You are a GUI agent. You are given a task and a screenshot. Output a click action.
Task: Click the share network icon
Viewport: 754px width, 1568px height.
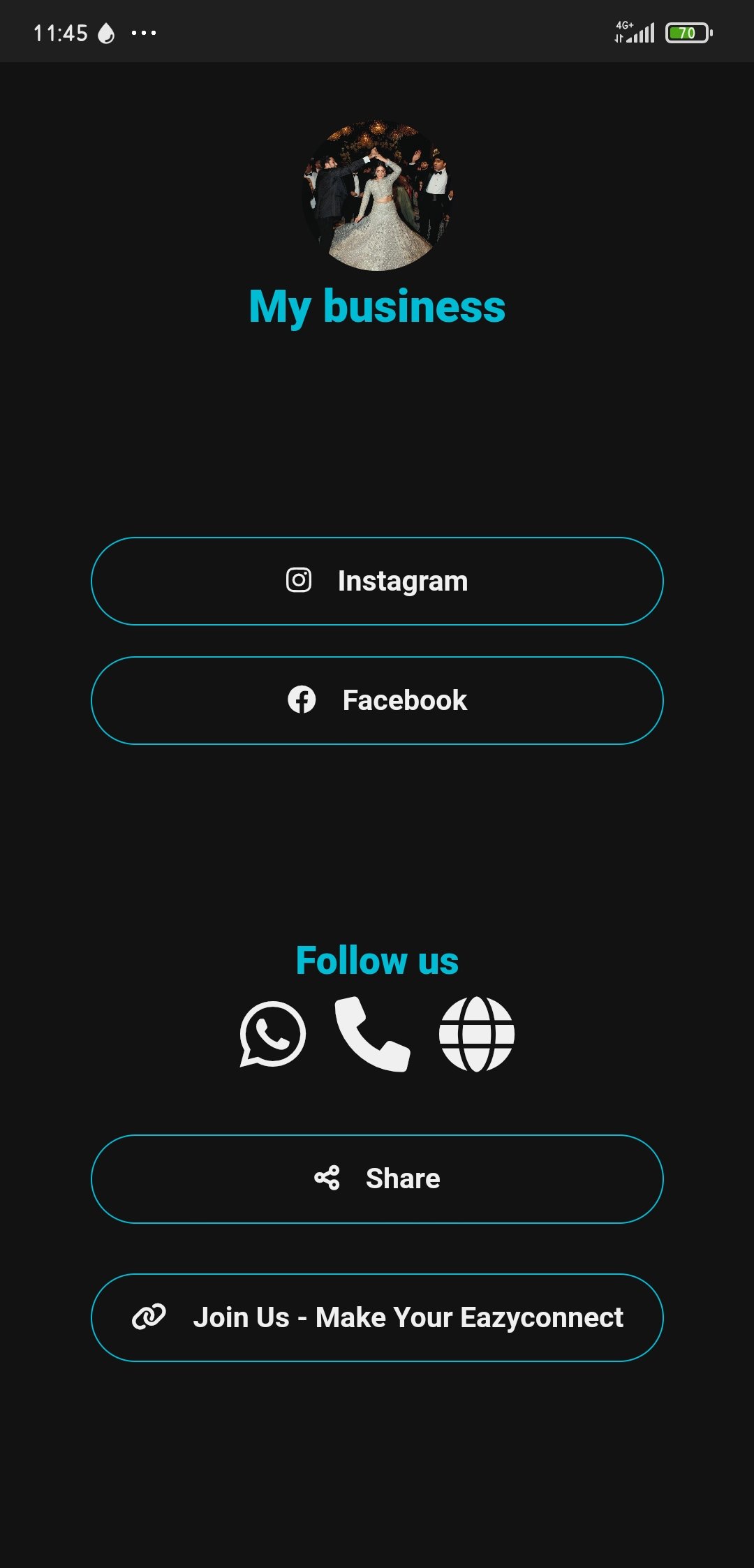coord(327,1178)
